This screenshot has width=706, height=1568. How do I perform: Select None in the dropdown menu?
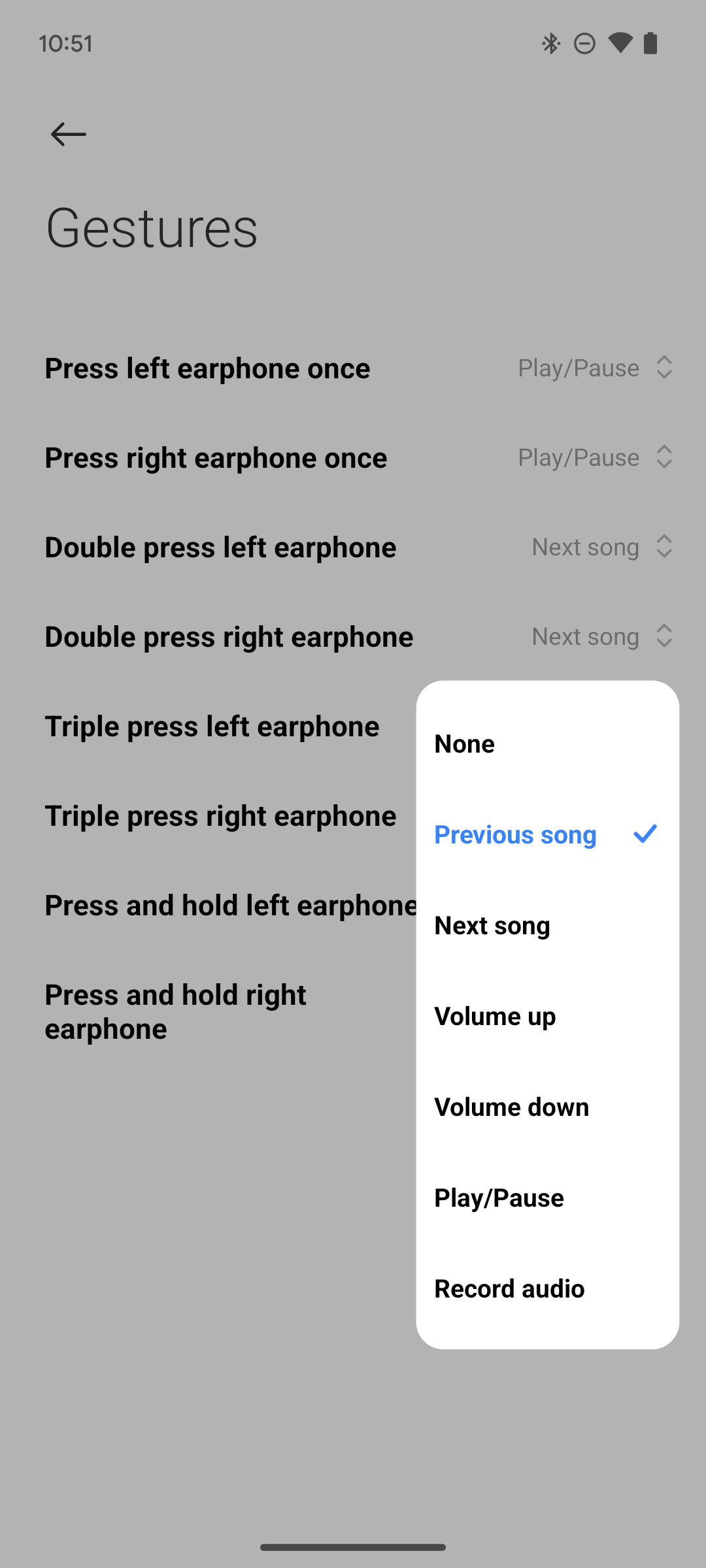[x=547, y=744]
